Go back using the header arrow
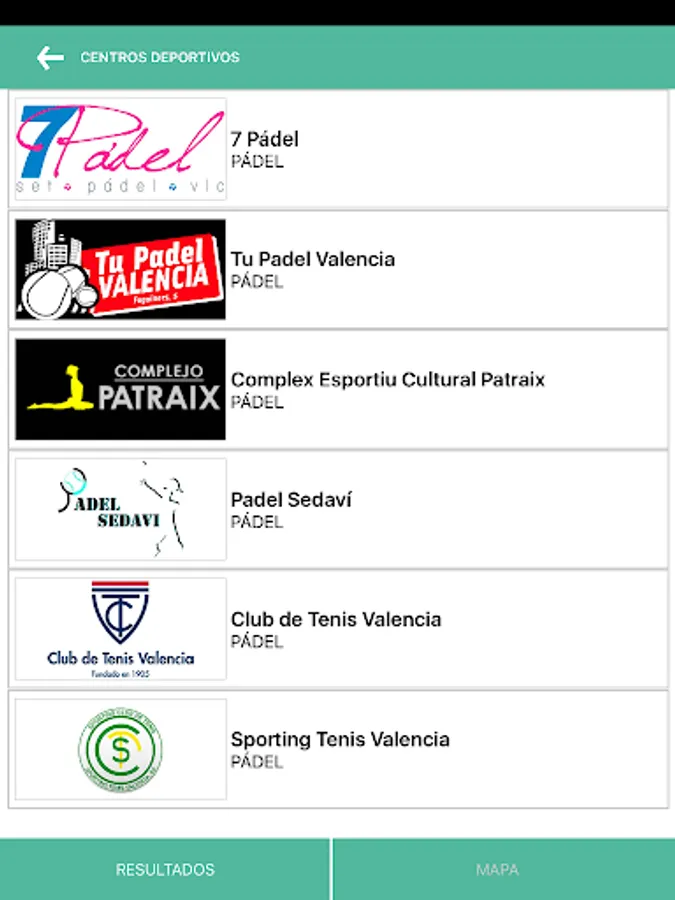675x900 pixels. pyautogui.click(x=50, y=58)
